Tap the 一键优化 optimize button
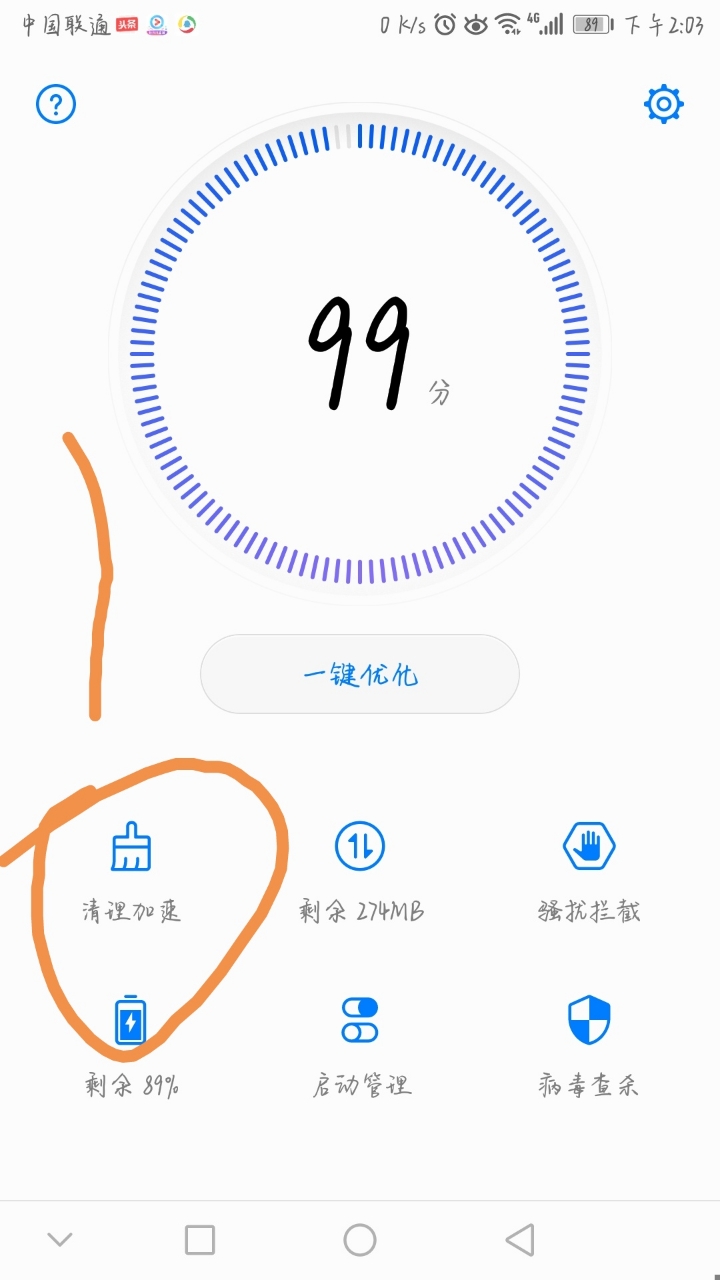 (x=359, y=674)
